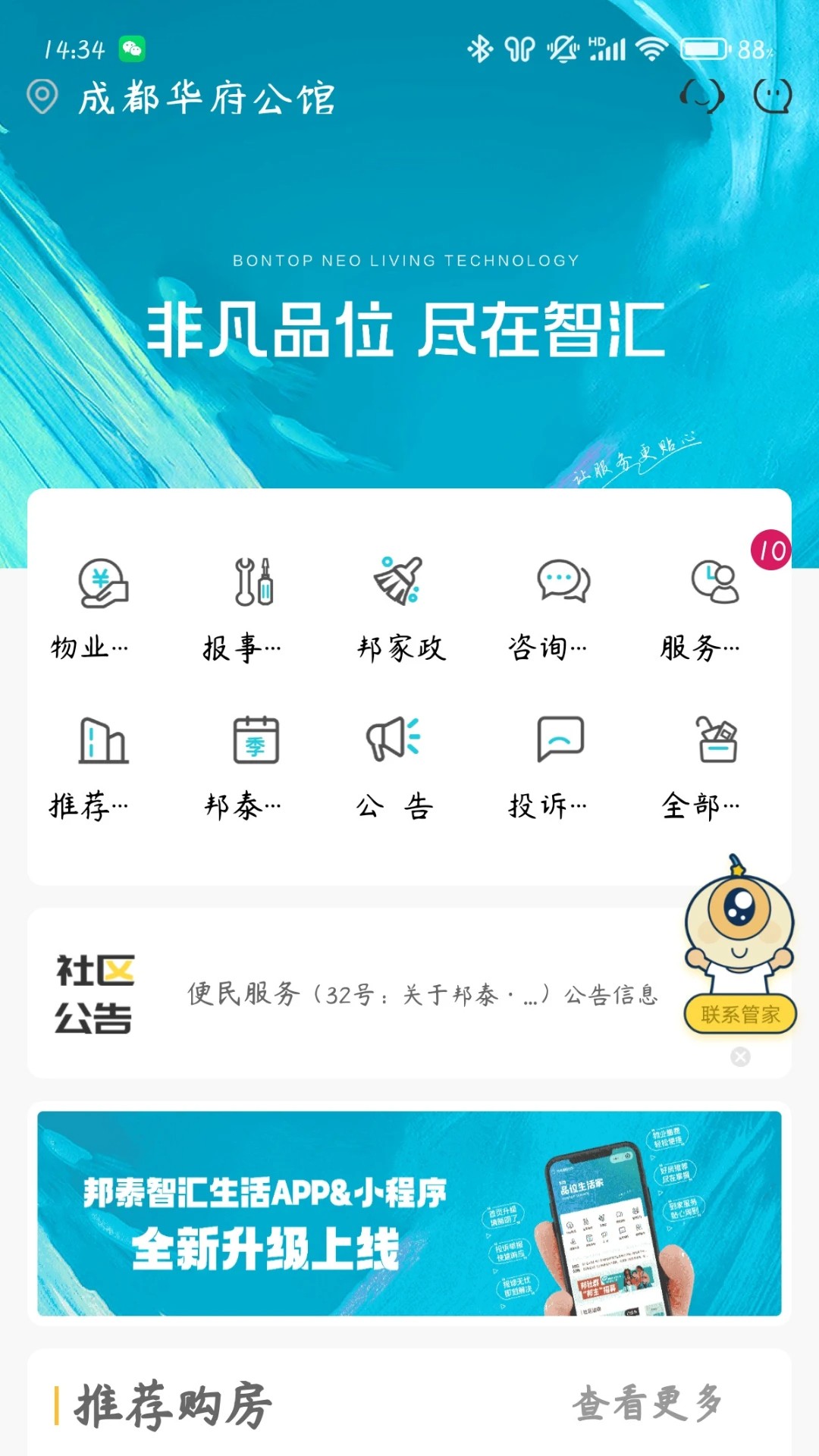The image size is (819, 1456).
Task: Change the community location 成都华府公馆
Action: point(205,99)
